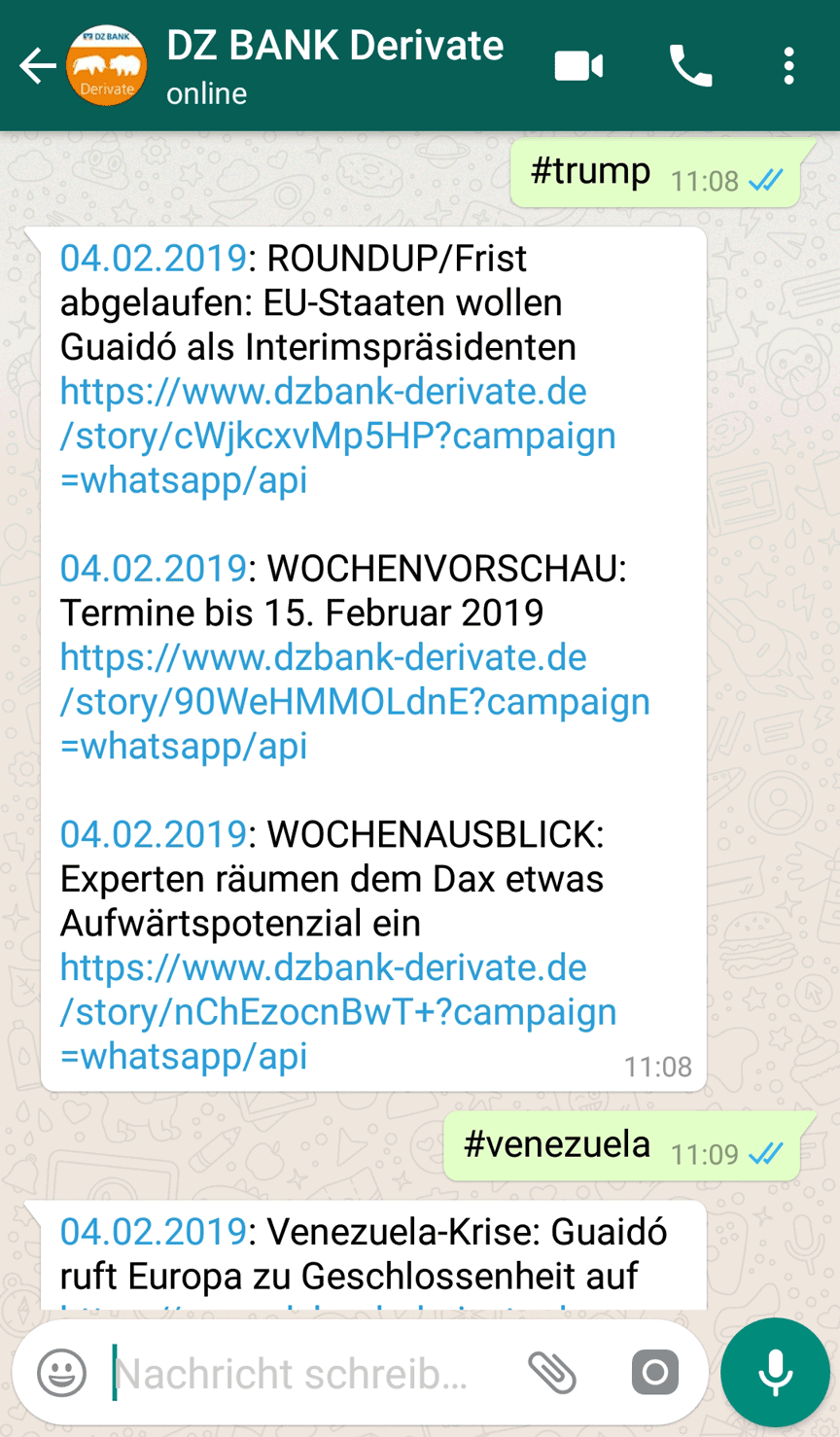Start a video call with DZ BANK Derivate
This screenshot has width=840, height=1437.
point(578,66)
